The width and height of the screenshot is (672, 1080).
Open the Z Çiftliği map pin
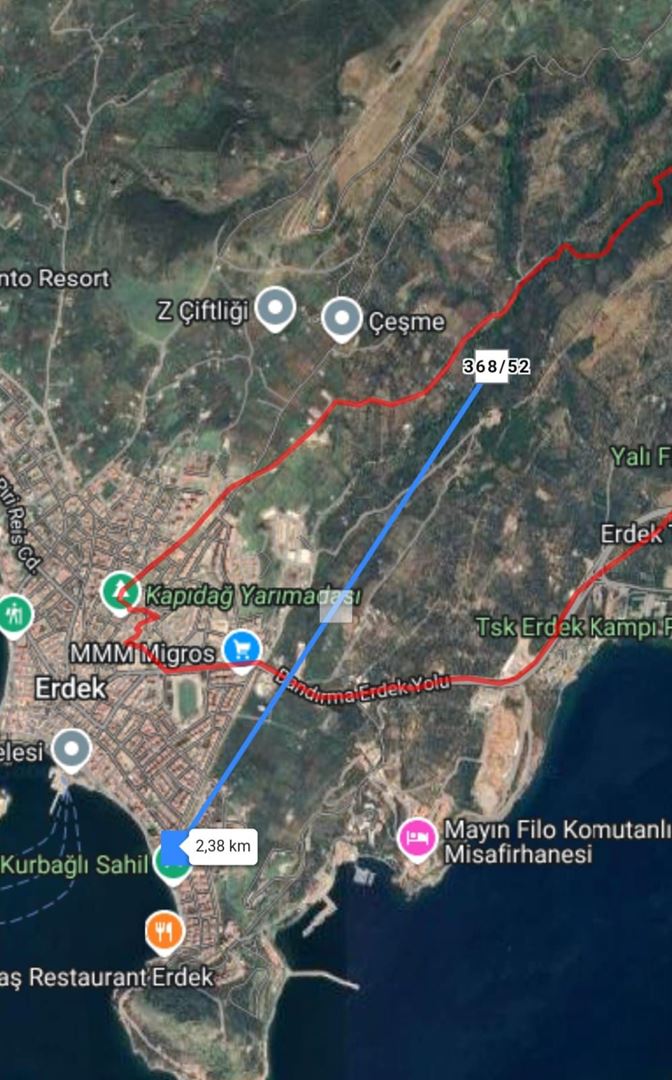click(x=275, y=308)
